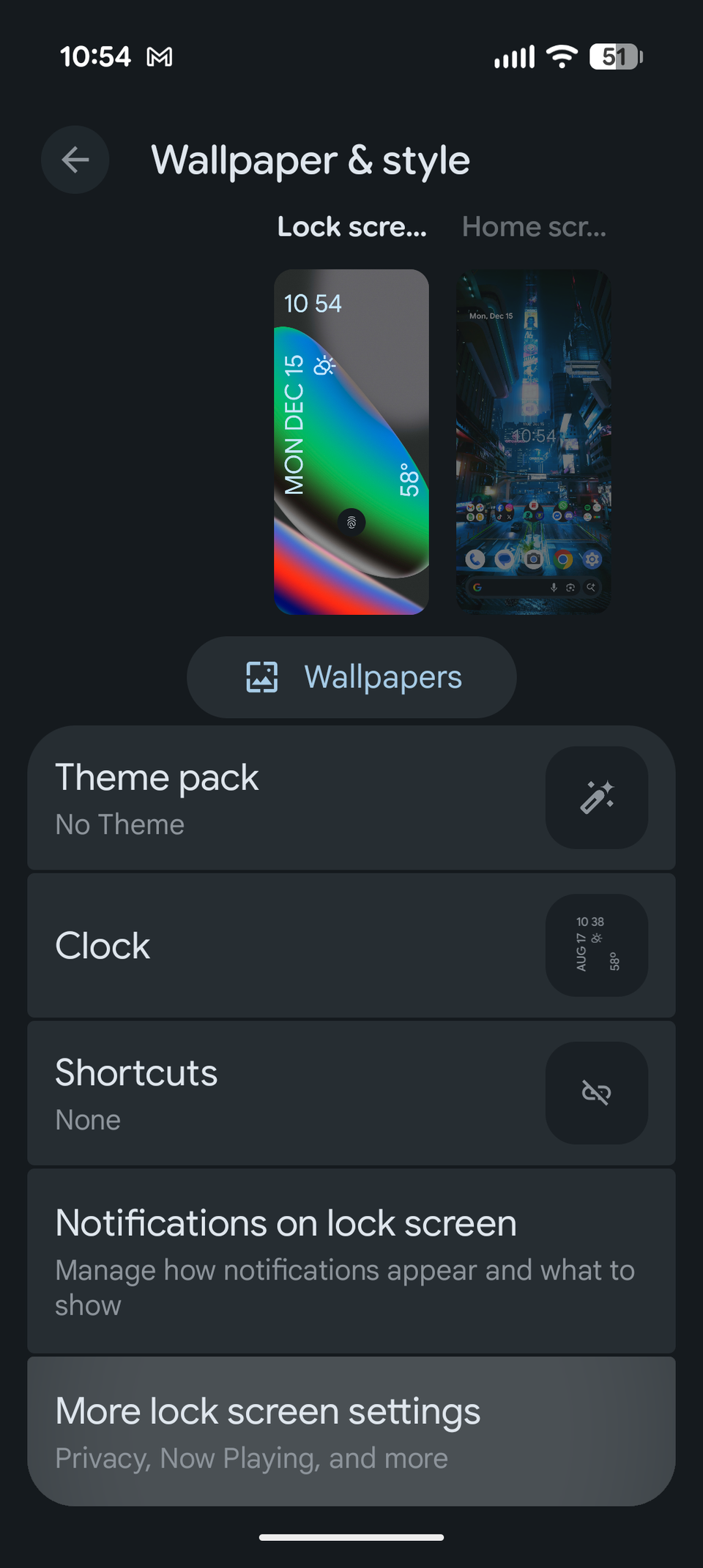Select the Lock screen tab
Image resolution: width=703 pixels, height=1568 pixels.
click(351, 226)
